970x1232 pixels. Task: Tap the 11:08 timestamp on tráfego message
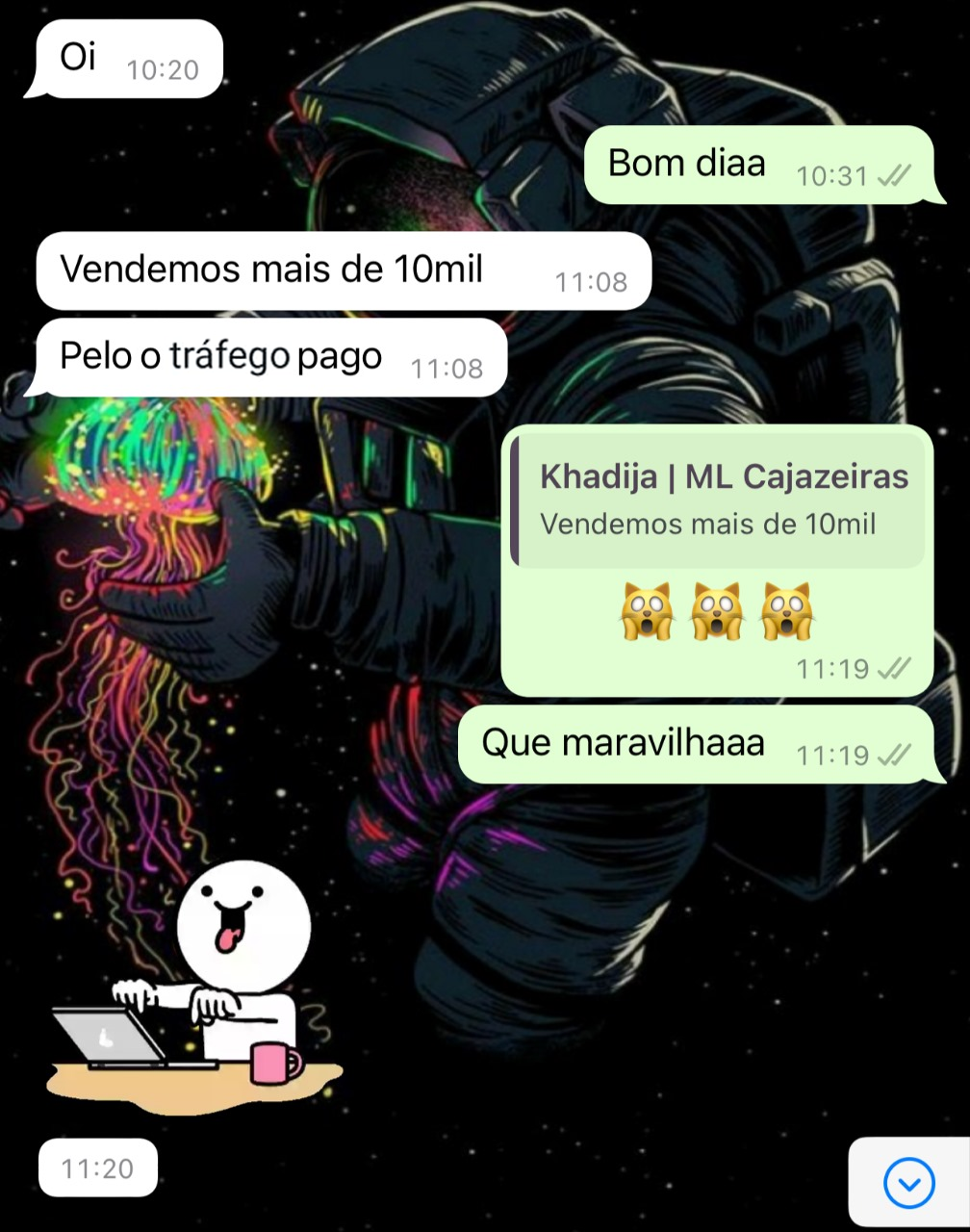pyautogui.click(x=445, y=367)
